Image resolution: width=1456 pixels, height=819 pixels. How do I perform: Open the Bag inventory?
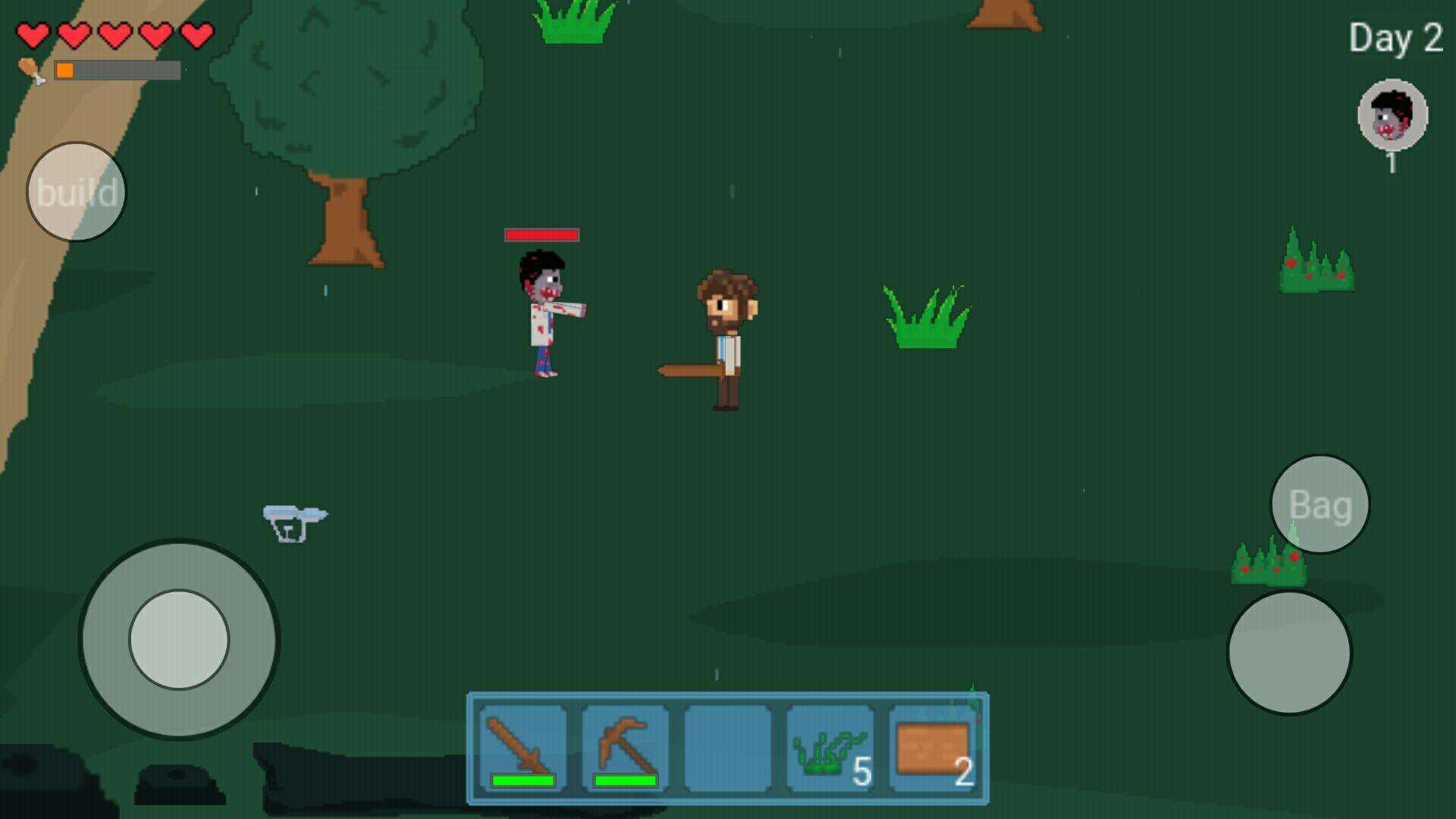tap(1319, 504)
